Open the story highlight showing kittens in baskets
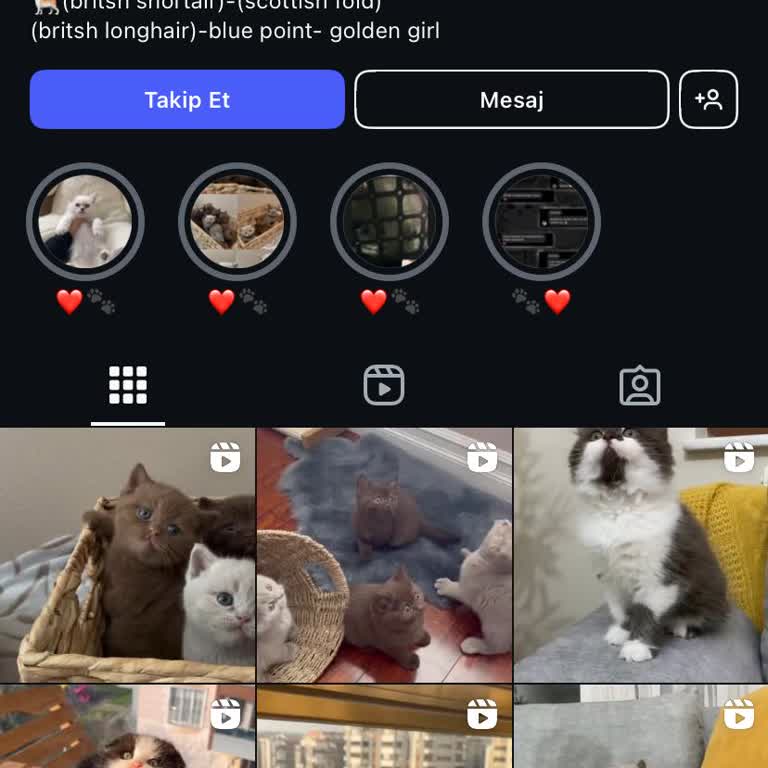The height and width of the screenshot is (768, 768). click(x=237, y=221)
